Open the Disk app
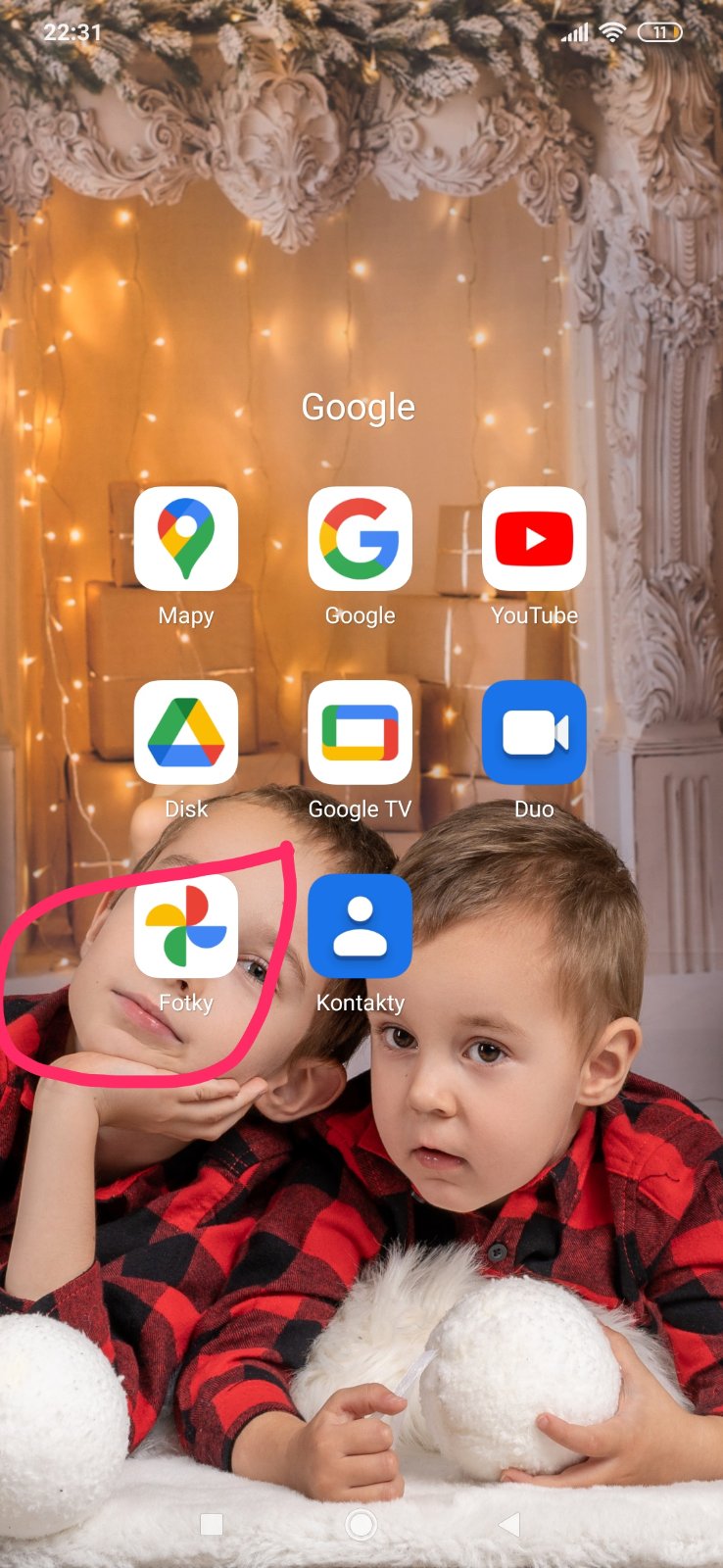 click(x=186, y=733)
